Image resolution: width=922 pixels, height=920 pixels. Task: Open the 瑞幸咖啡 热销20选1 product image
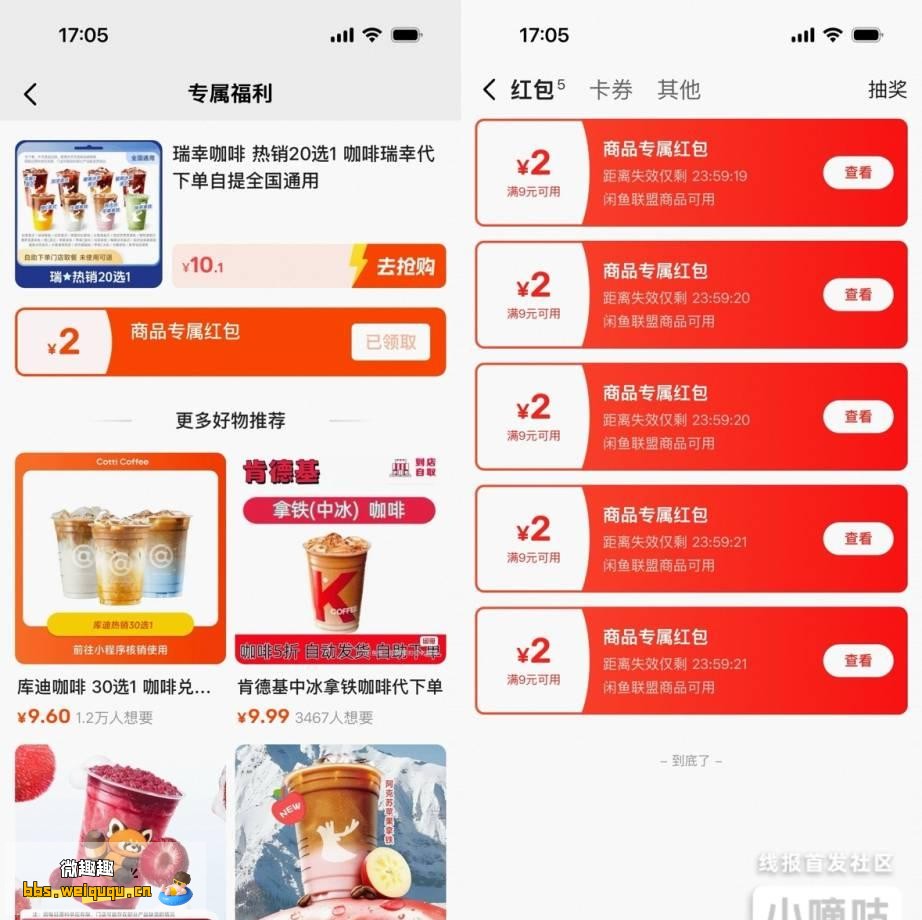[x=89, y=214]
